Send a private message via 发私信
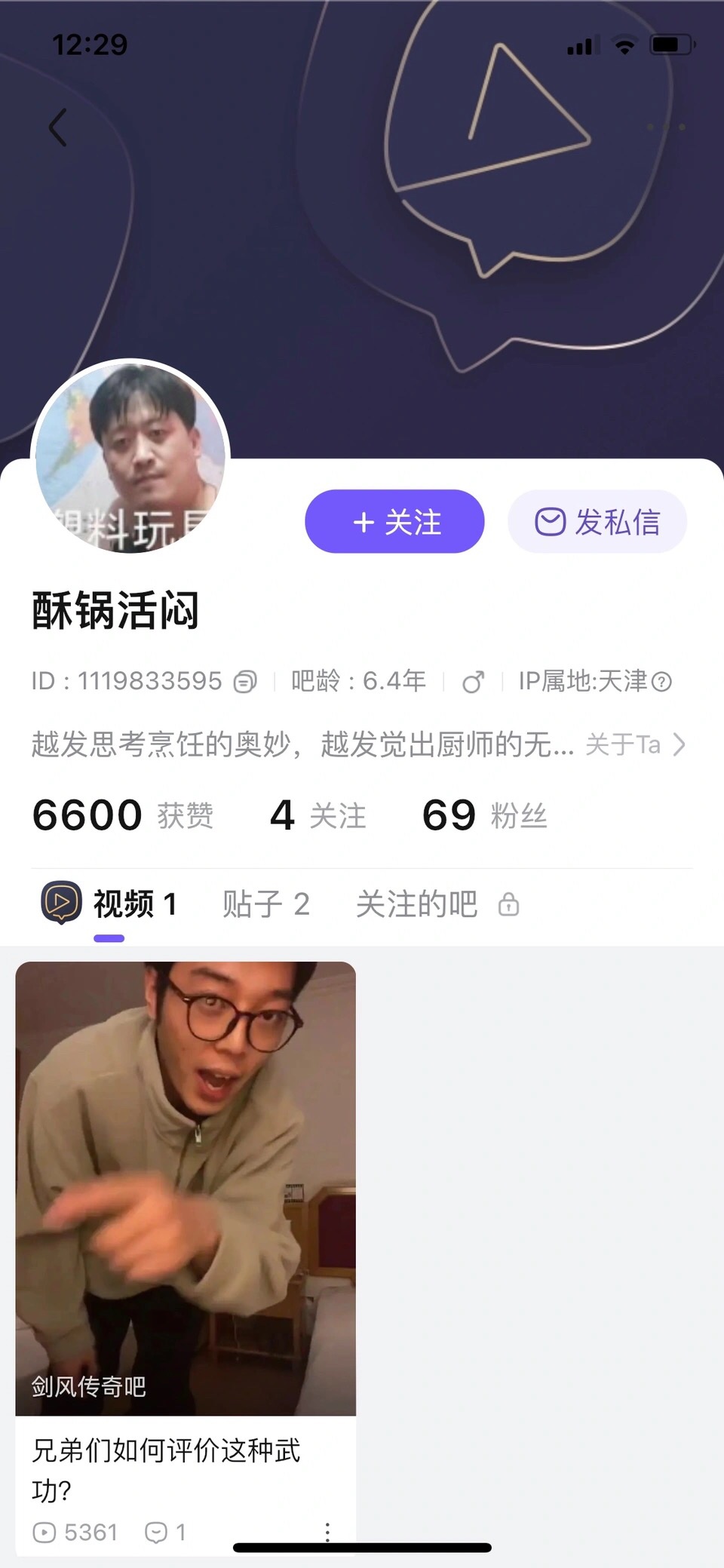The width and height of the screenshot is (724, 1568). pyautogui.click(x=597, y=522)
